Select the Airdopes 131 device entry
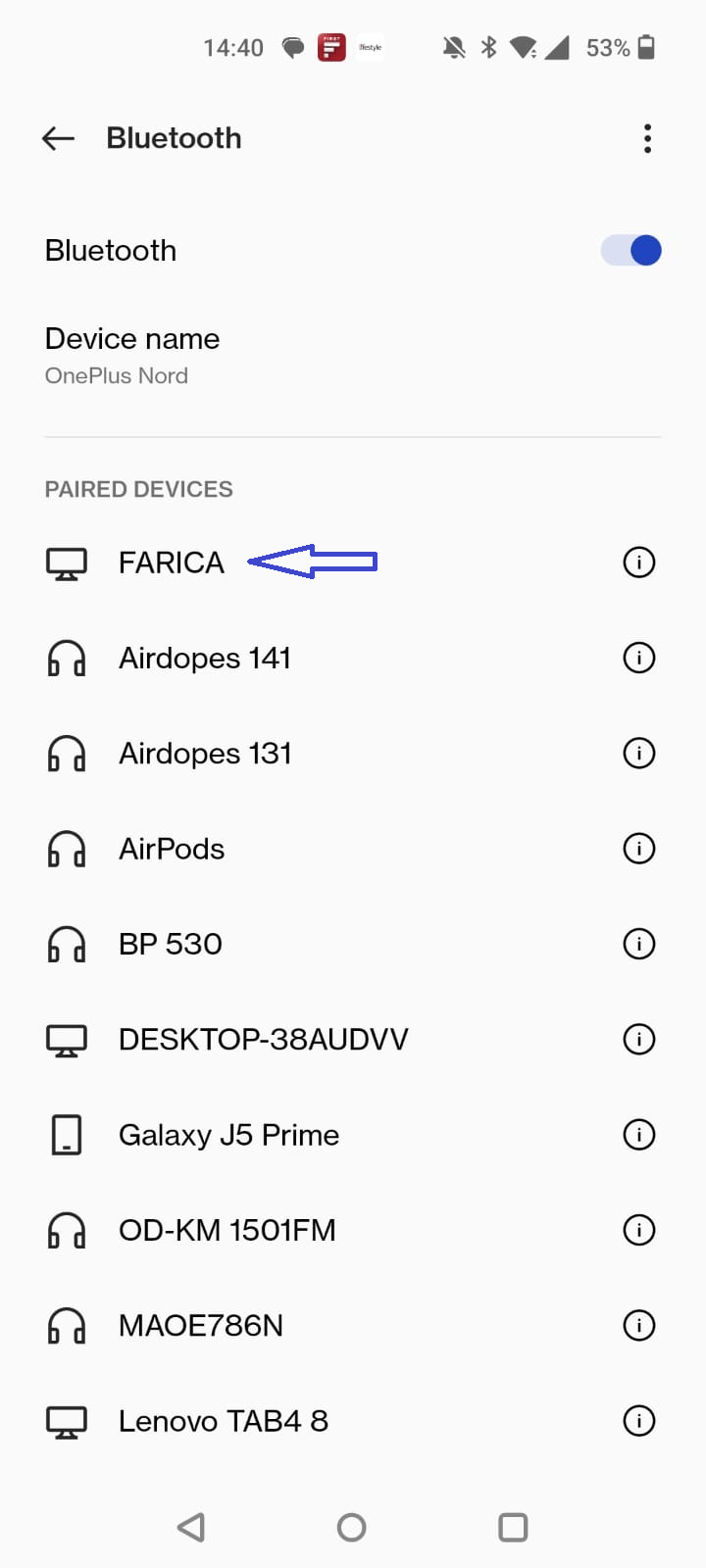Viewport: 706px width, 1568px height. [205, 753]
